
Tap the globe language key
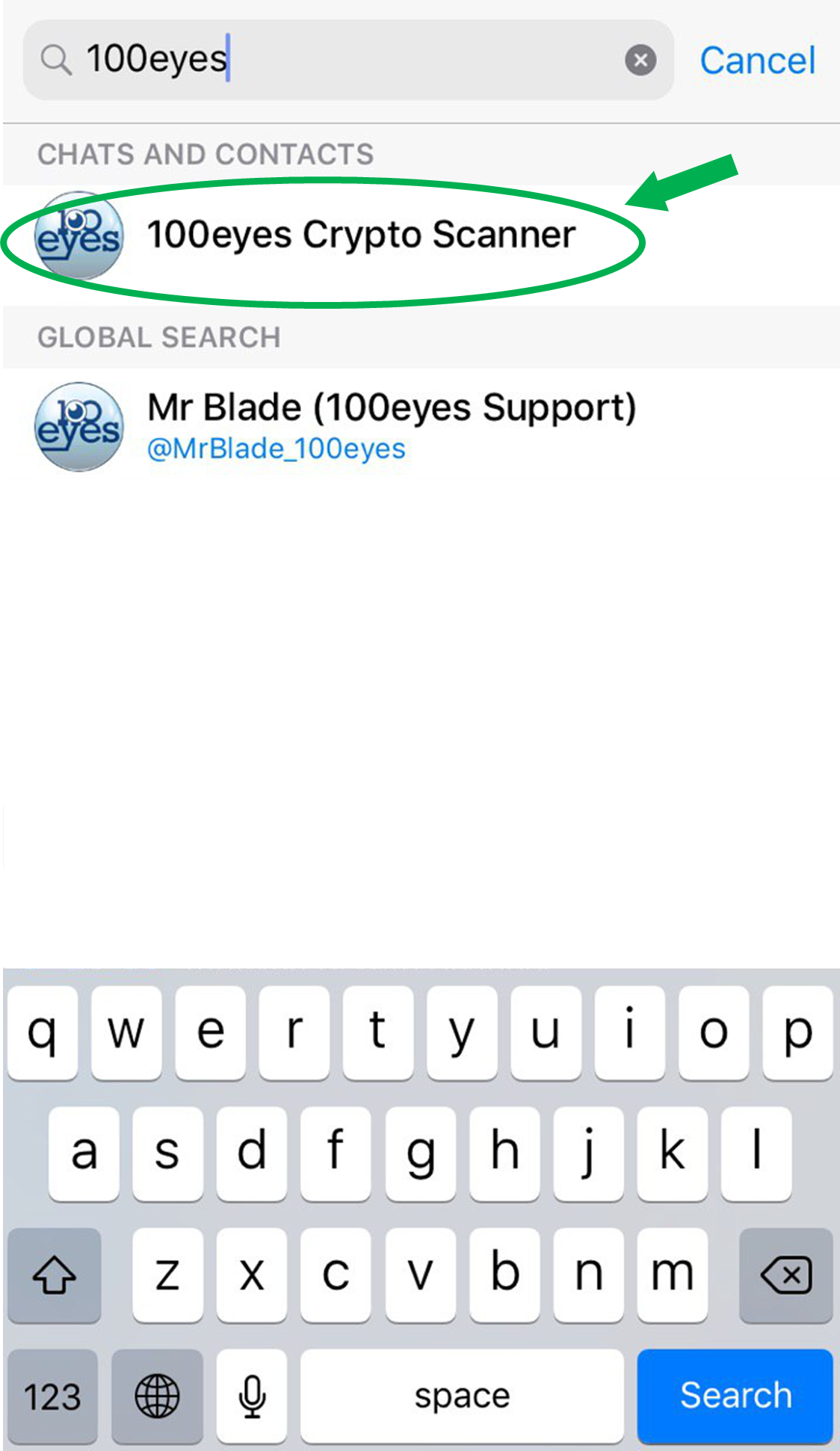pos(157,1396)
